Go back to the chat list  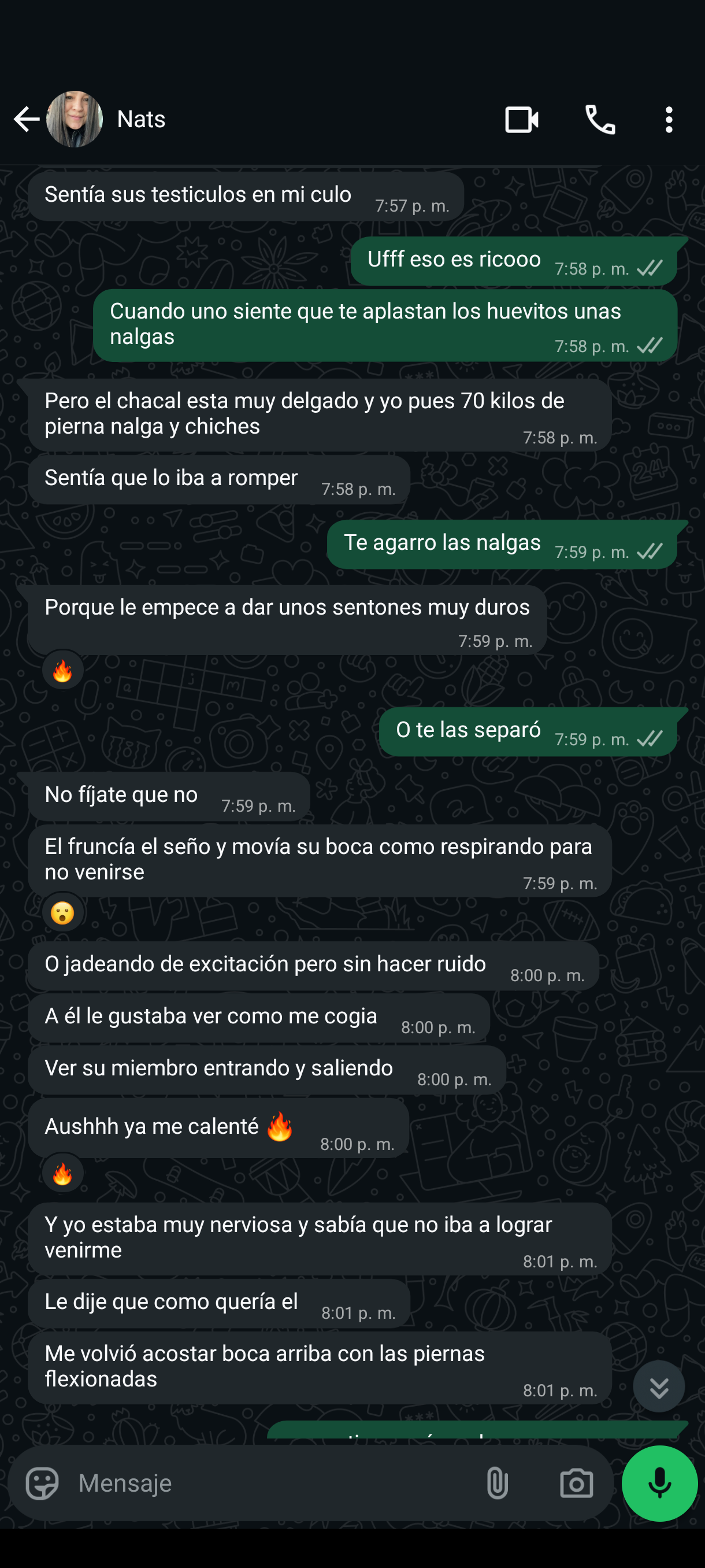[26, 119]
